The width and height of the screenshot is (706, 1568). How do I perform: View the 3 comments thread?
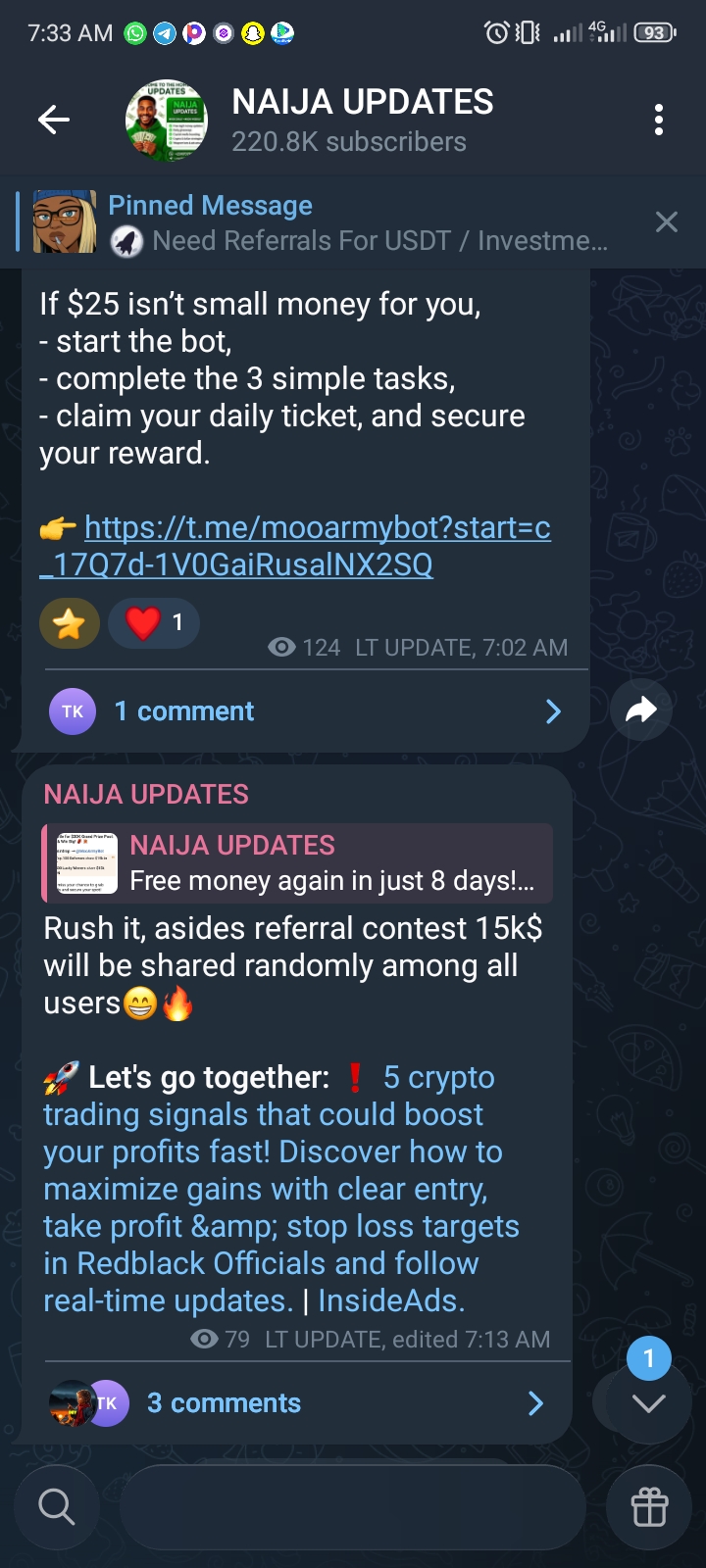coord(294,1403)
